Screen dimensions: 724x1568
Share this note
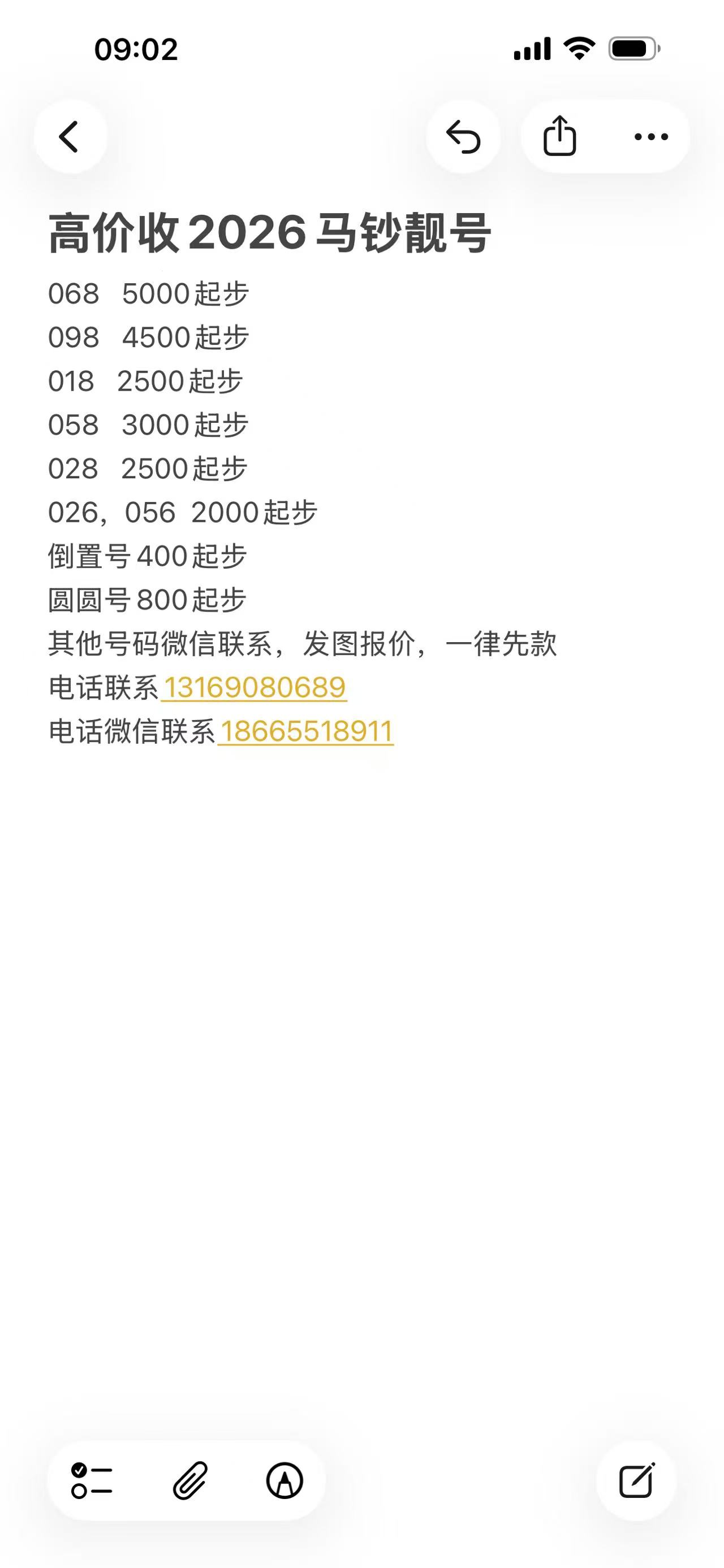[x=559, y=136]
